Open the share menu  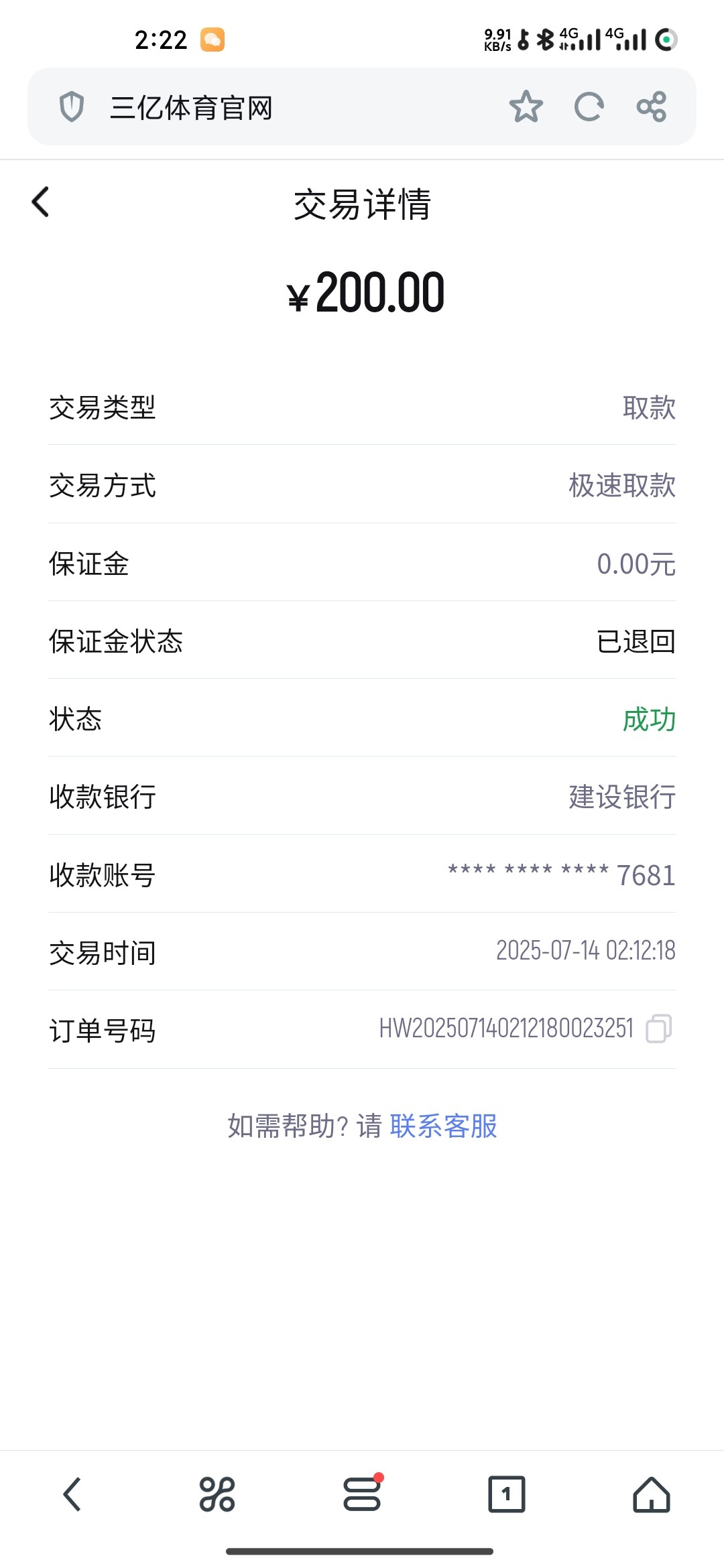[x=651, y=108]
